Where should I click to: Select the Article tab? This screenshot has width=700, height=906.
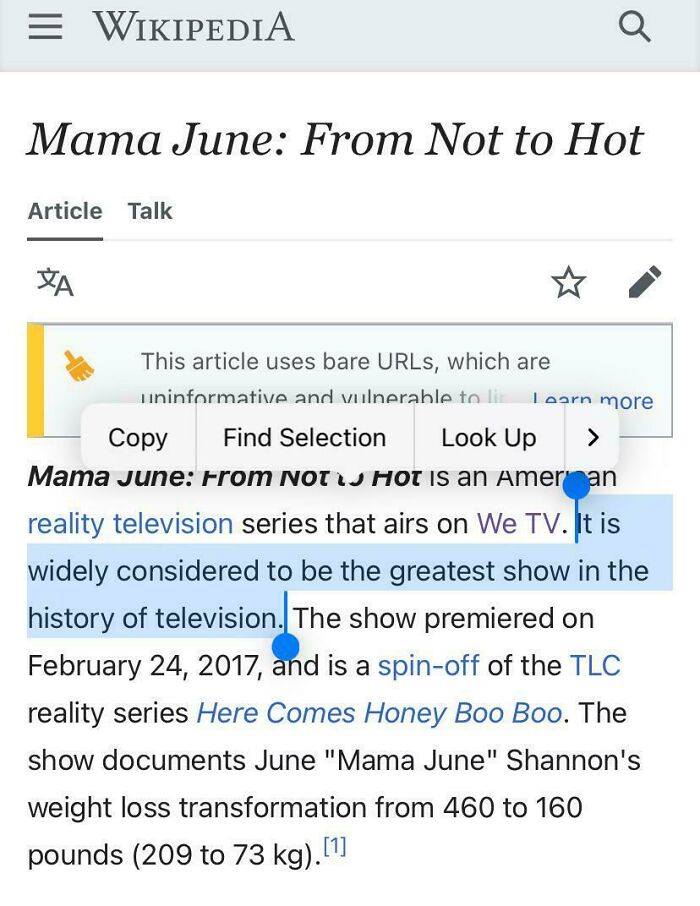[x=65, y=211]
